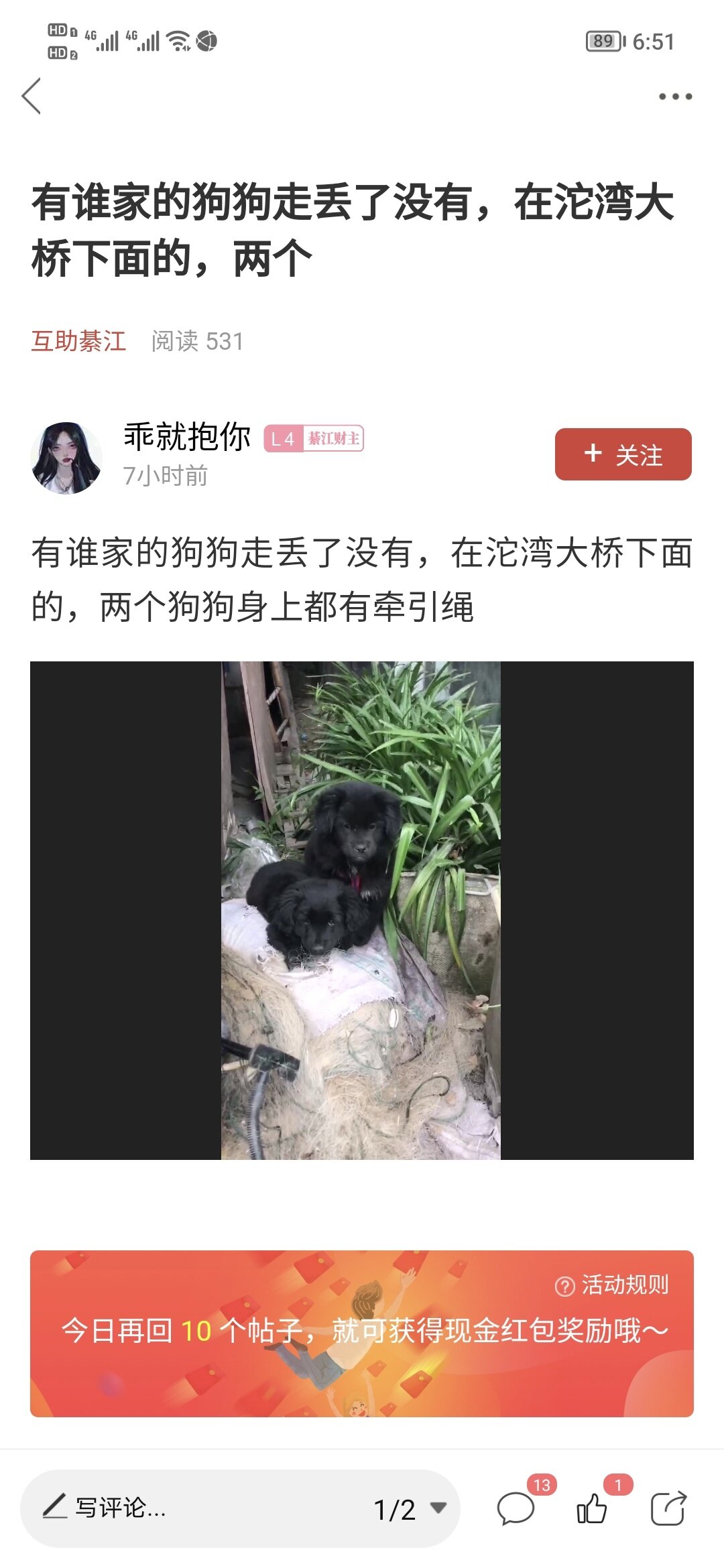The height and width of the screenshot is (1568, 724).
Task: Open the 互助綦江 topic link
Action: click(x=78, y=341)
